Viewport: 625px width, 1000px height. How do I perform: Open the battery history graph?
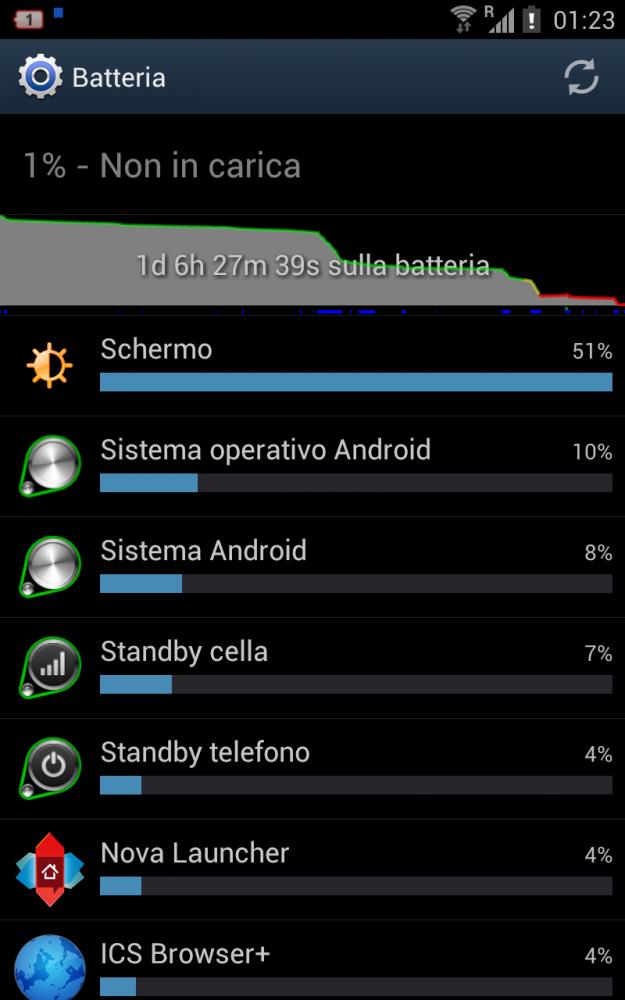click(312, 262)
